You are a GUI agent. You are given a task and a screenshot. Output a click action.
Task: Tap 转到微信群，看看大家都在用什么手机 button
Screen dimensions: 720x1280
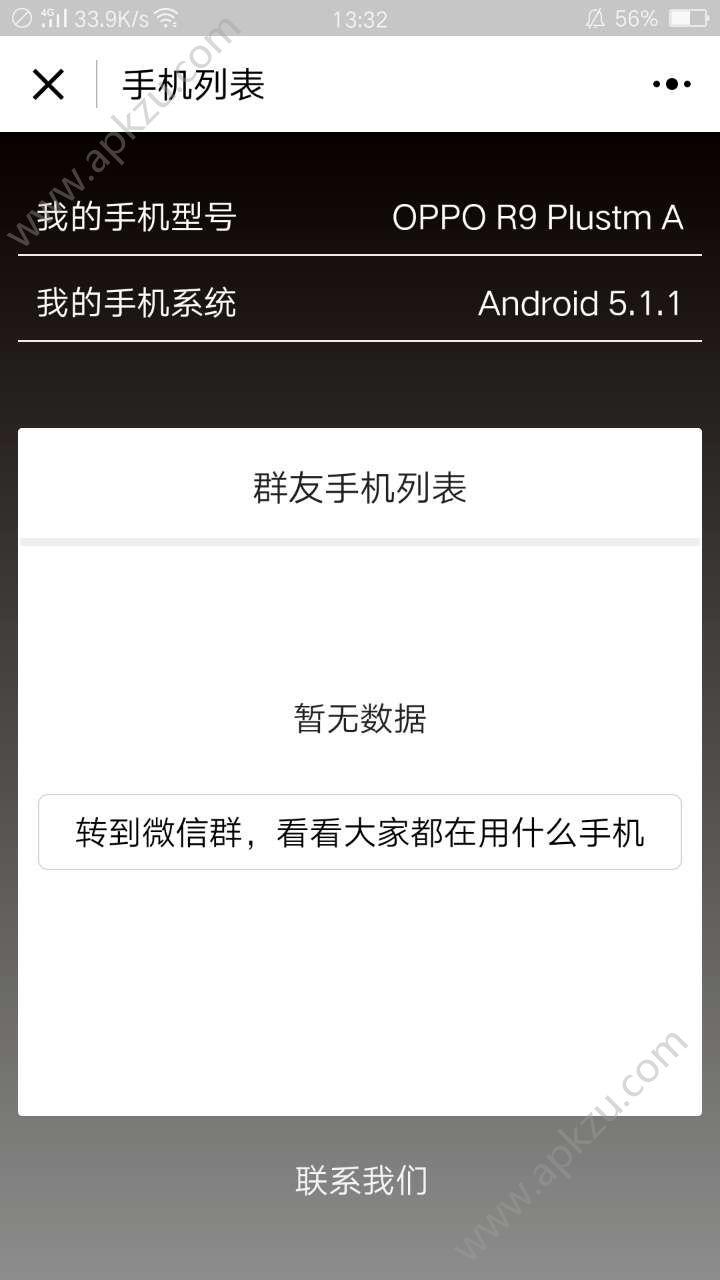click(x=360, y=832)
